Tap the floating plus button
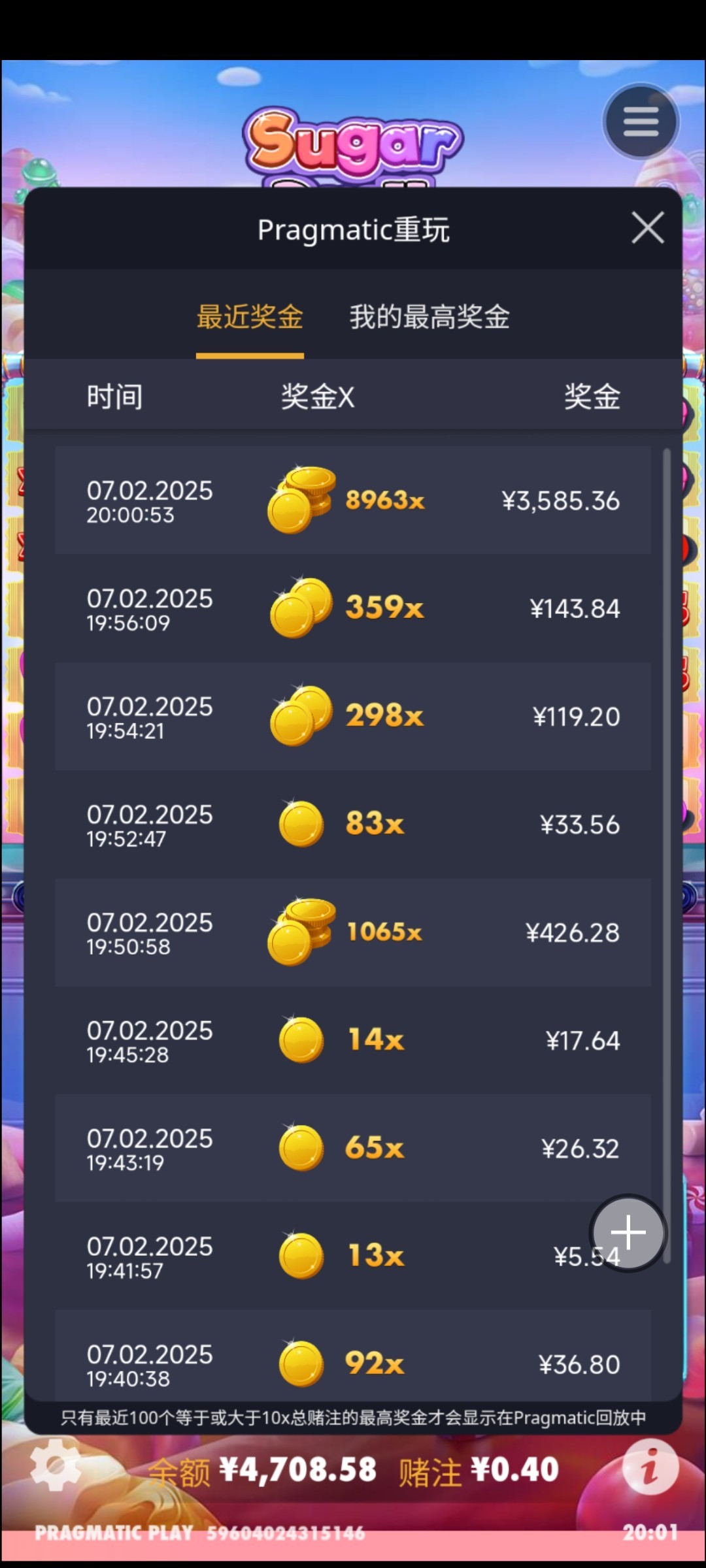The width and height of the screenshot is (706, 1568). pos(628,1233)
